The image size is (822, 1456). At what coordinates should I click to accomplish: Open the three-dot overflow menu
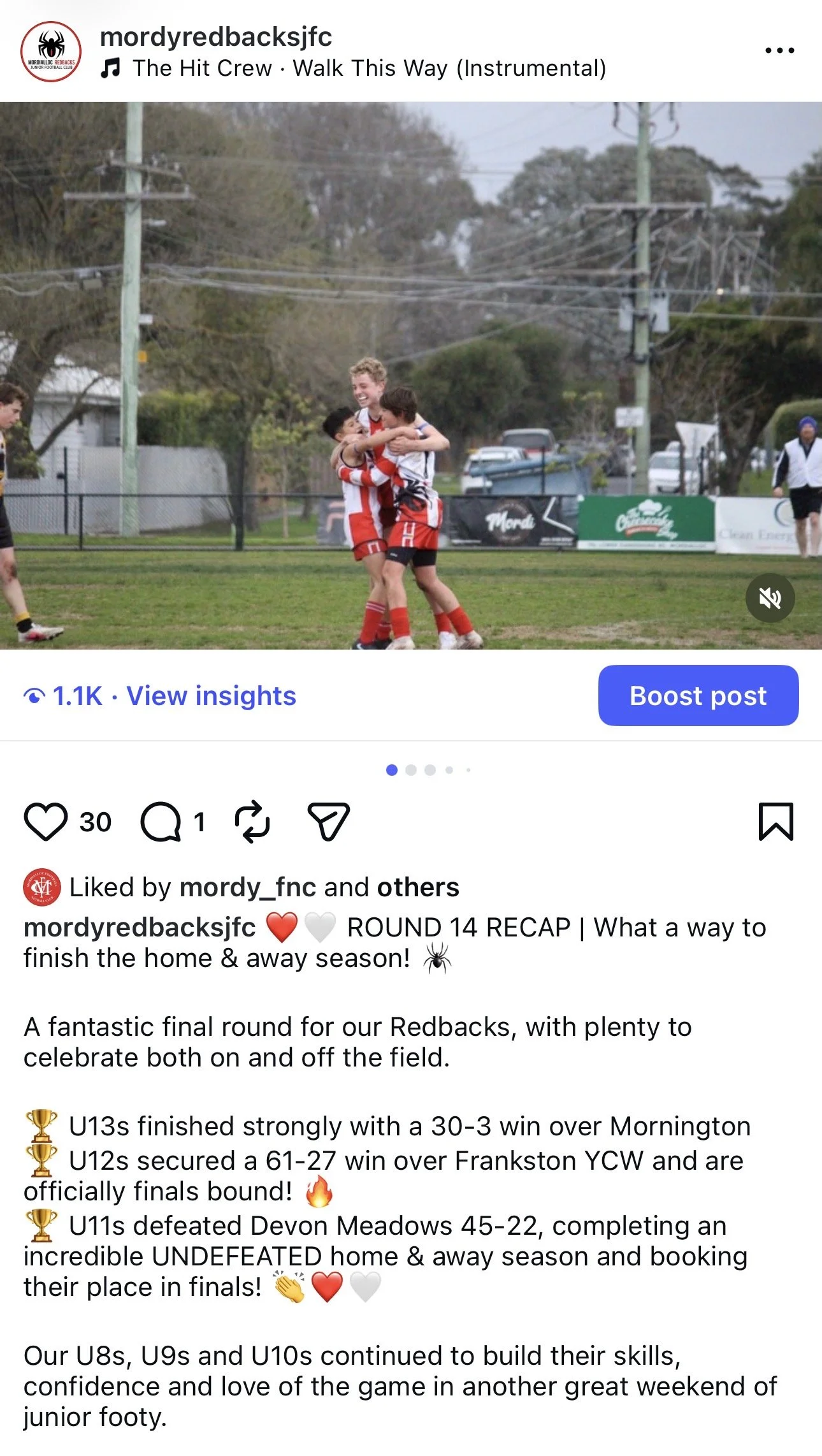(779, 50)
